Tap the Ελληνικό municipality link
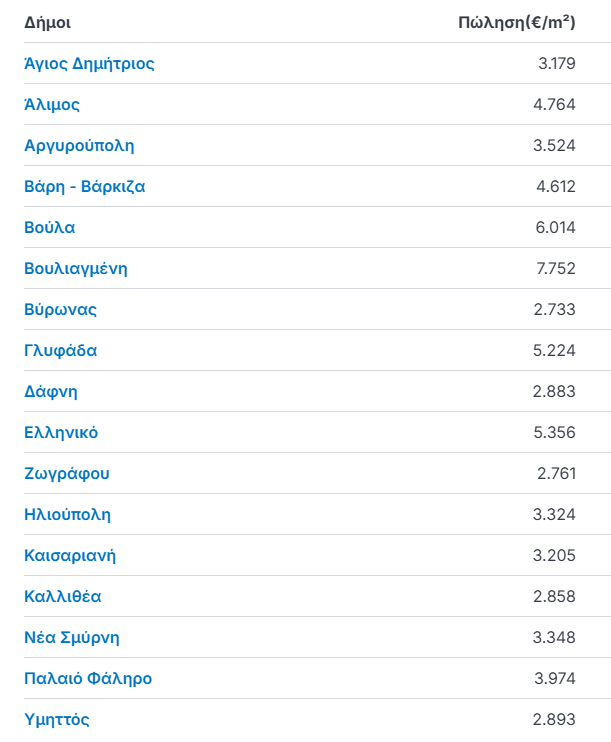Viewport: 611px width, 742px height. [x=61, y=433]
